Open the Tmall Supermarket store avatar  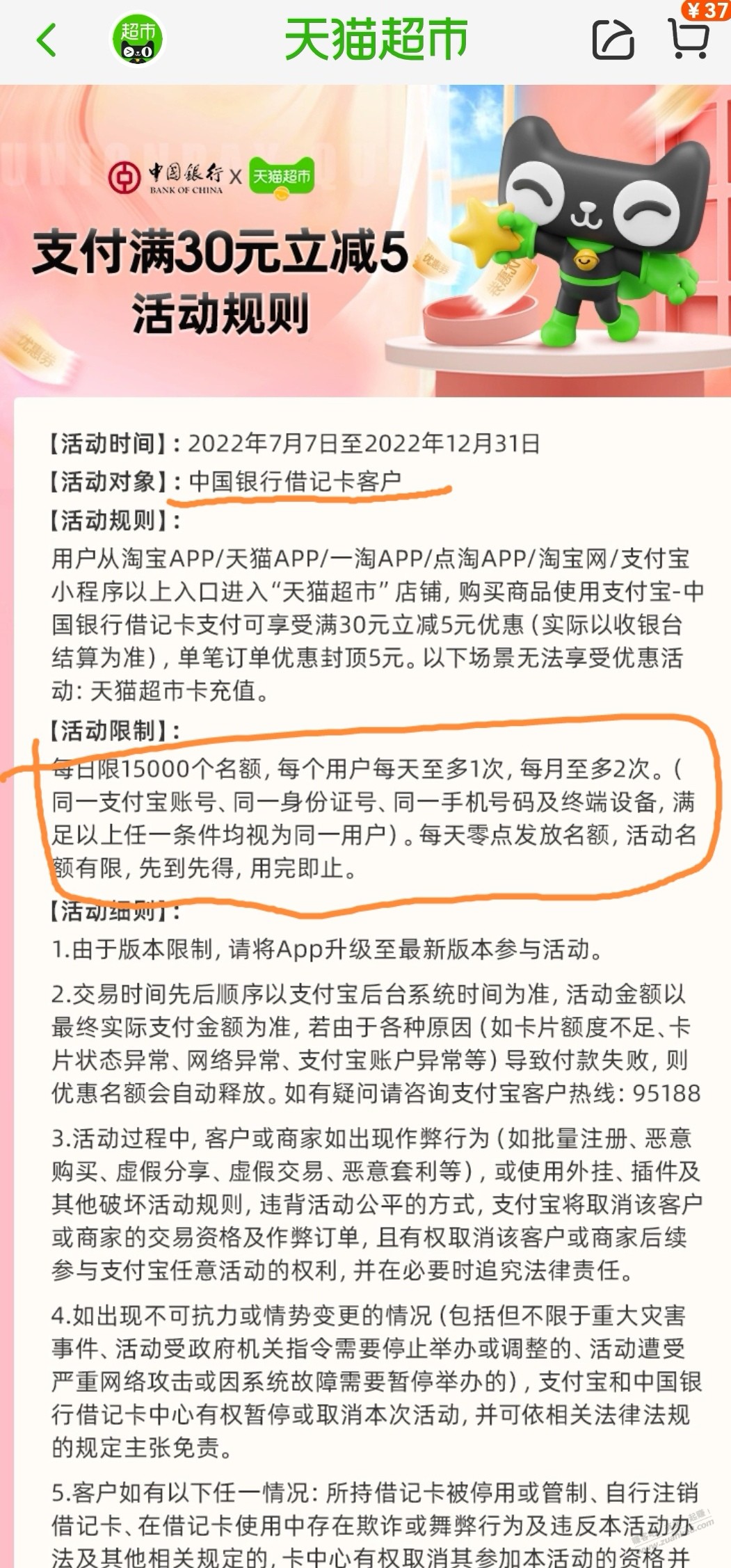click(138, 41)
